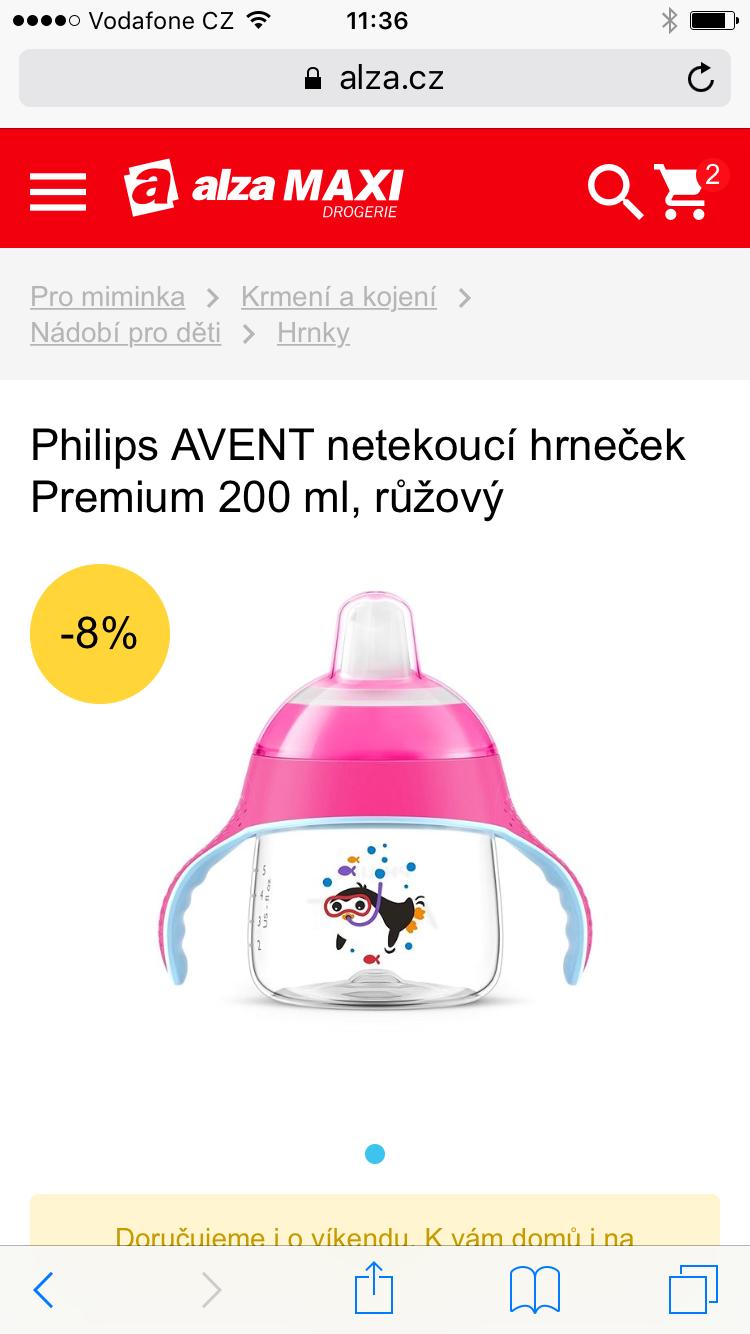Open the hamburger menu

(58, 189)
